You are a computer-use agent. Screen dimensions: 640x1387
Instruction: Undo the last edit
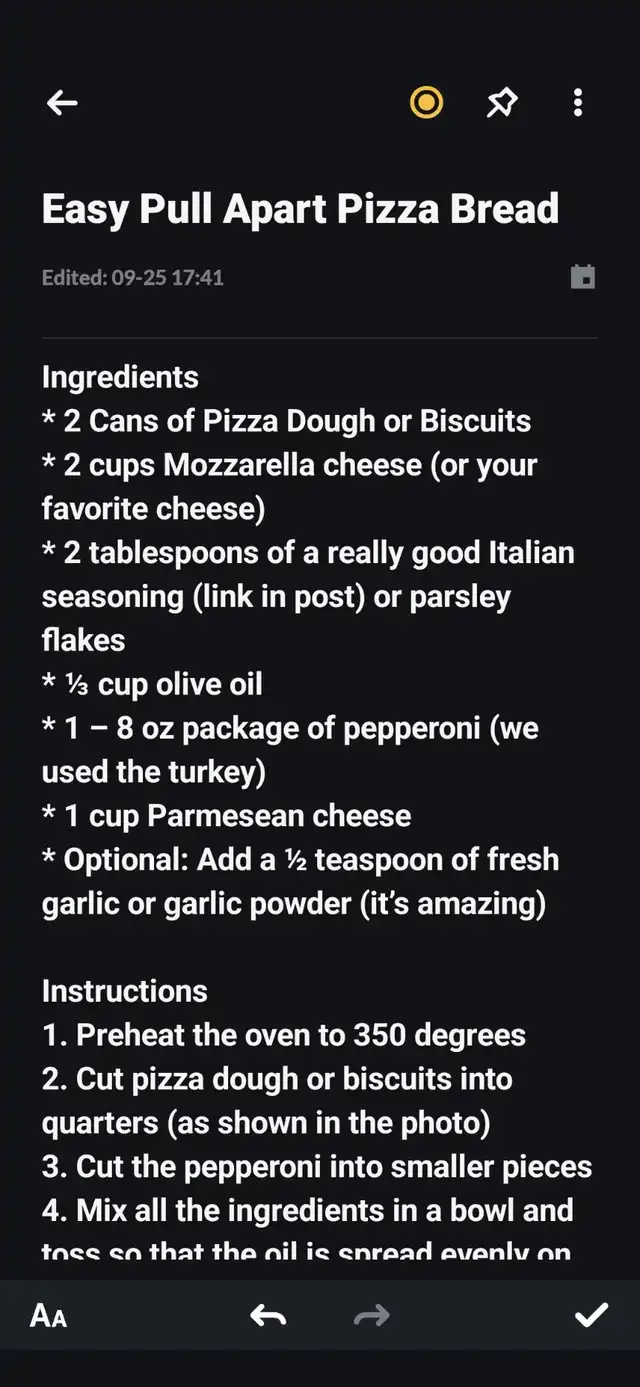point(268,1315)
